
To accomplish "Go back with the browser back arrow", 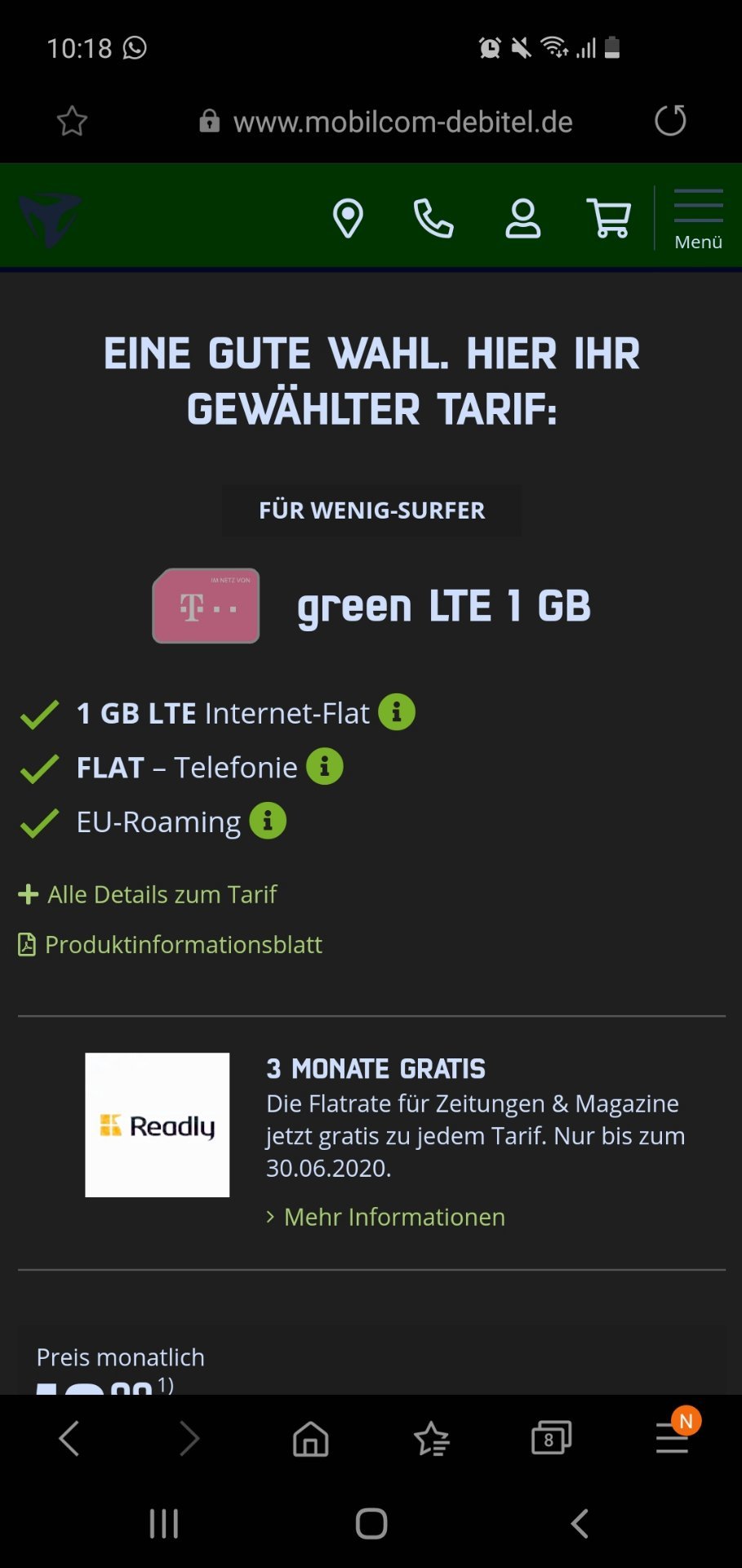I will tap(69, 1438).
